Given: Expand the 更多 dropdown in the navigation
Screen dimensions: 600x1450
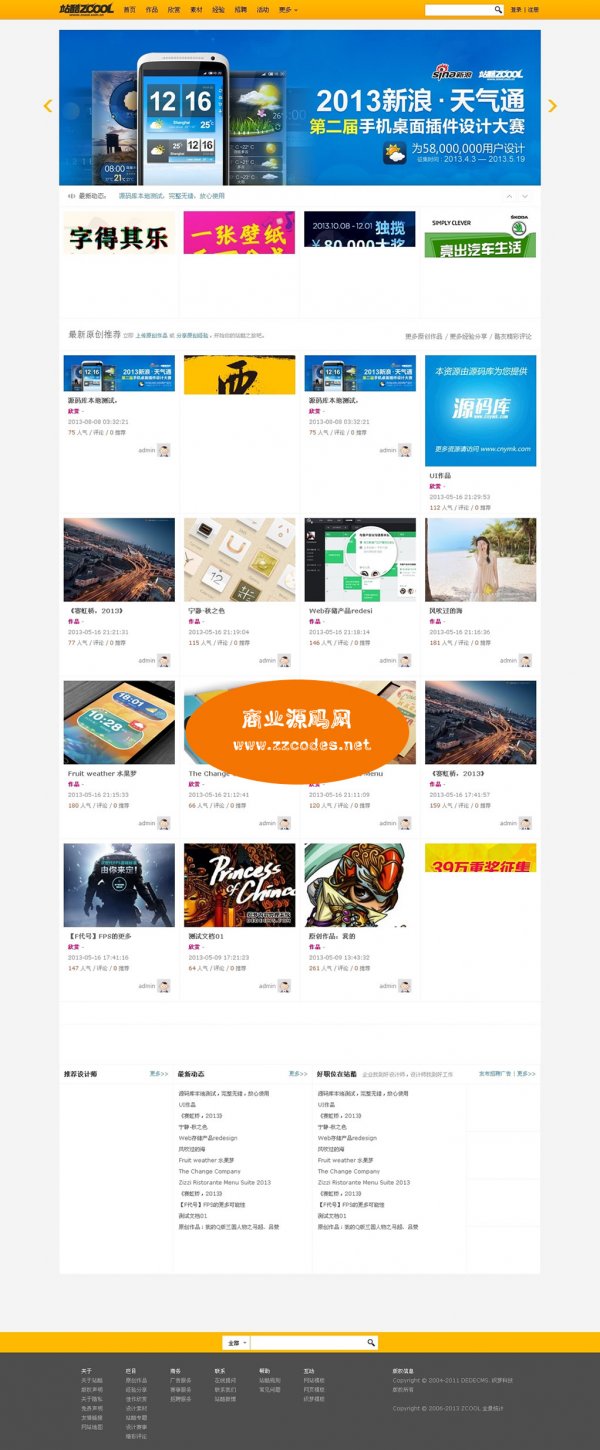Looking at the screenshot, I should (288, 9).
